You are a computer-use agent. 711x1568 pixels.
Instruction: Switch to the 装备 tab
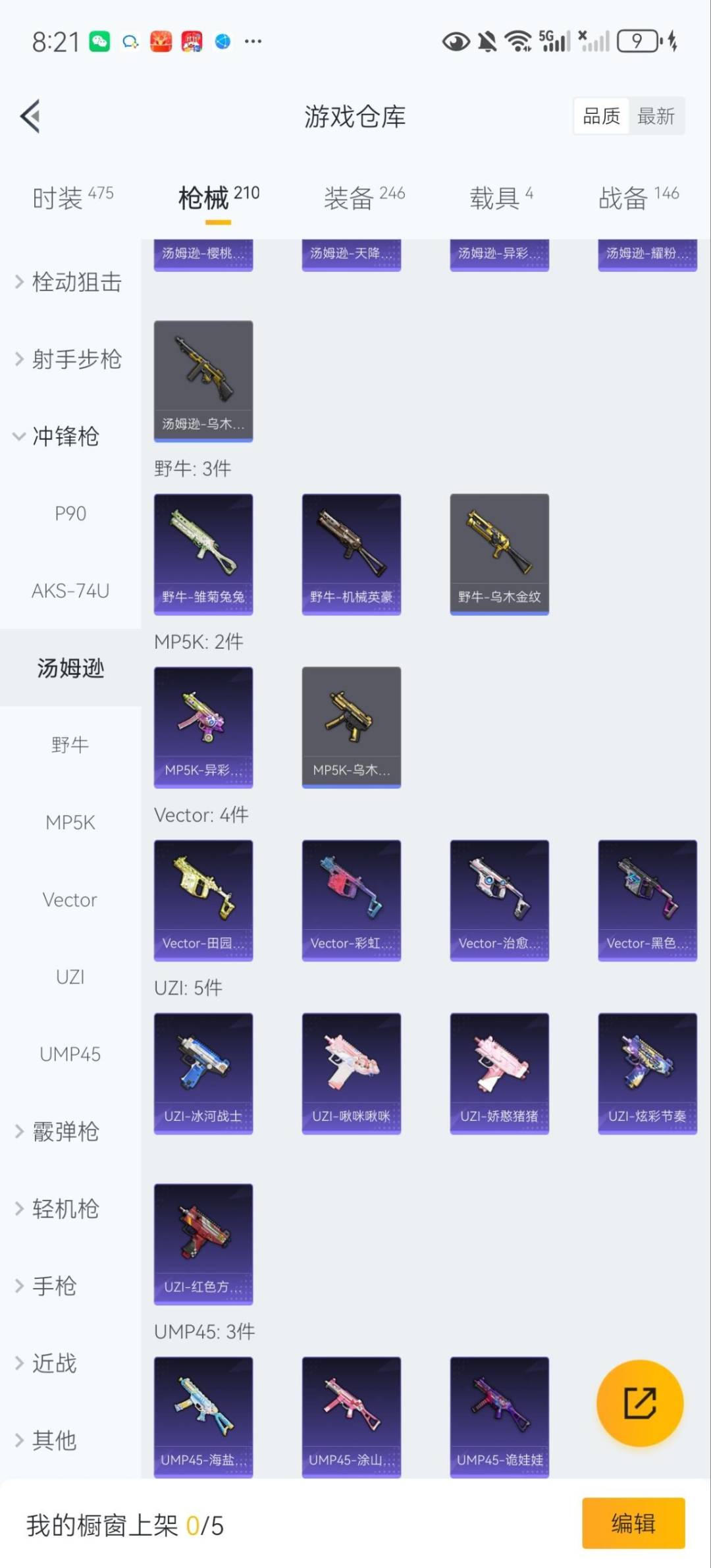(x=363, y=197)
